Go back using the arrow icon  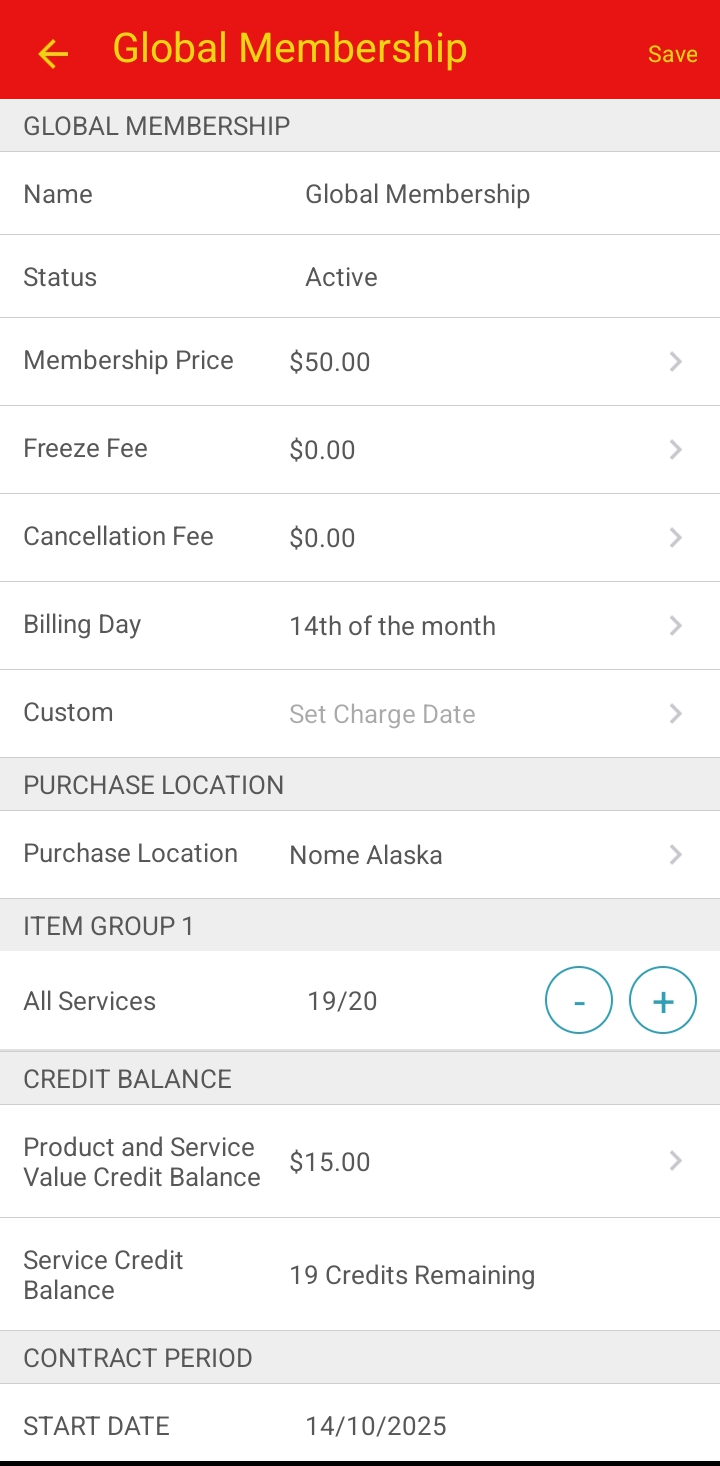(53, 53)
